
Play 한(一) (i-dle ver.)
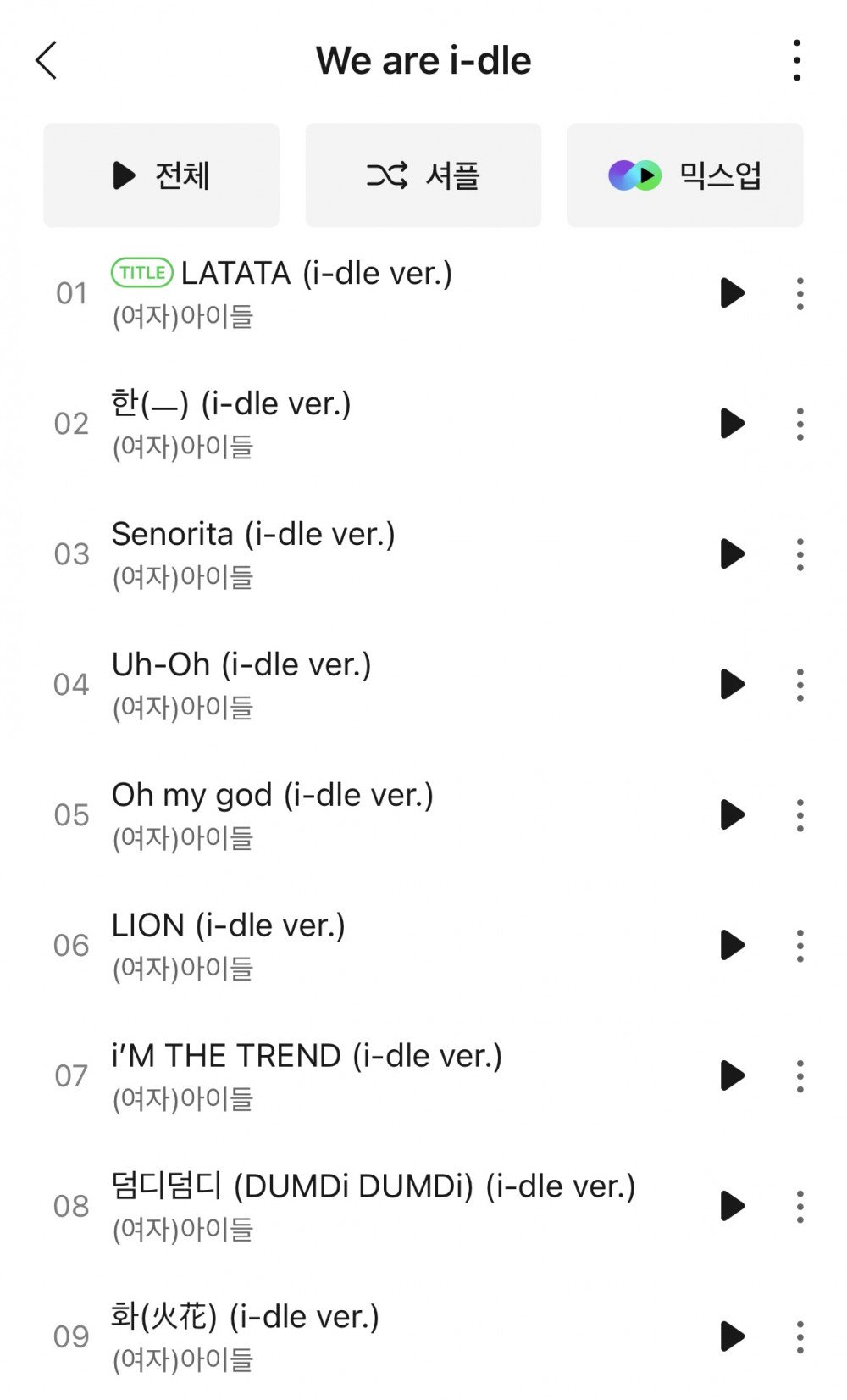coord(732,424)
